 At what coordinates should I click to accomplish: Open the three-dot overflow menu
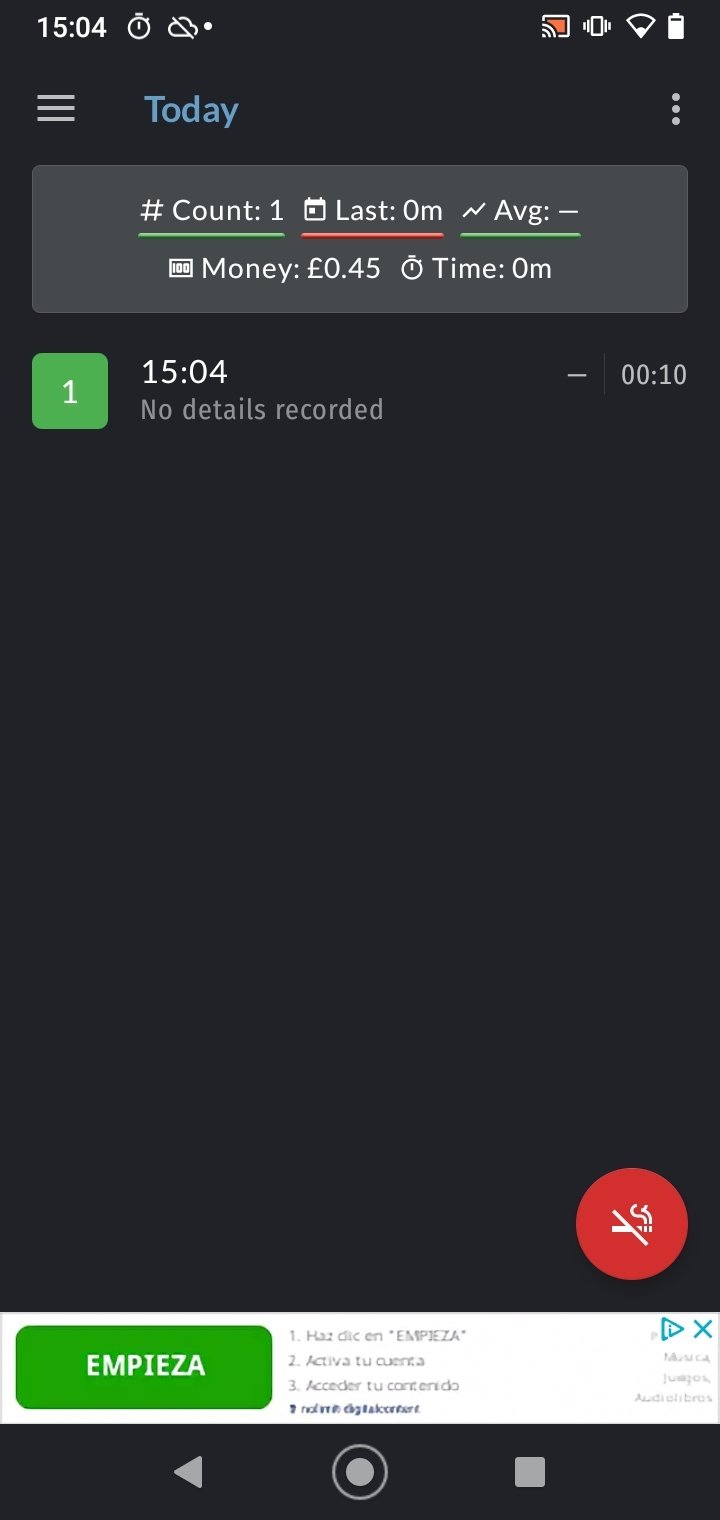676,109
